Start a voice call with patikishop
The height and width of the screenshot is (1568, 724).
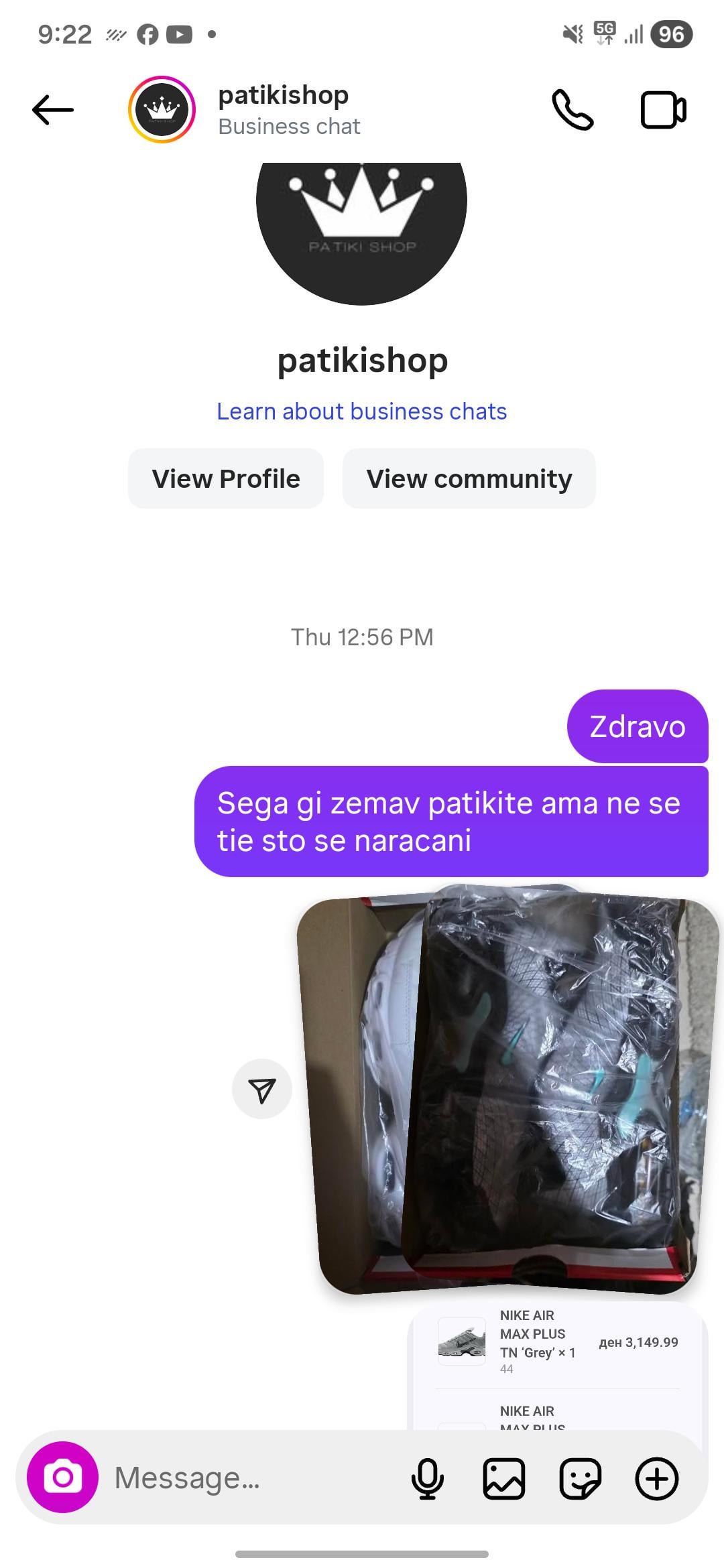click(572, 110)
